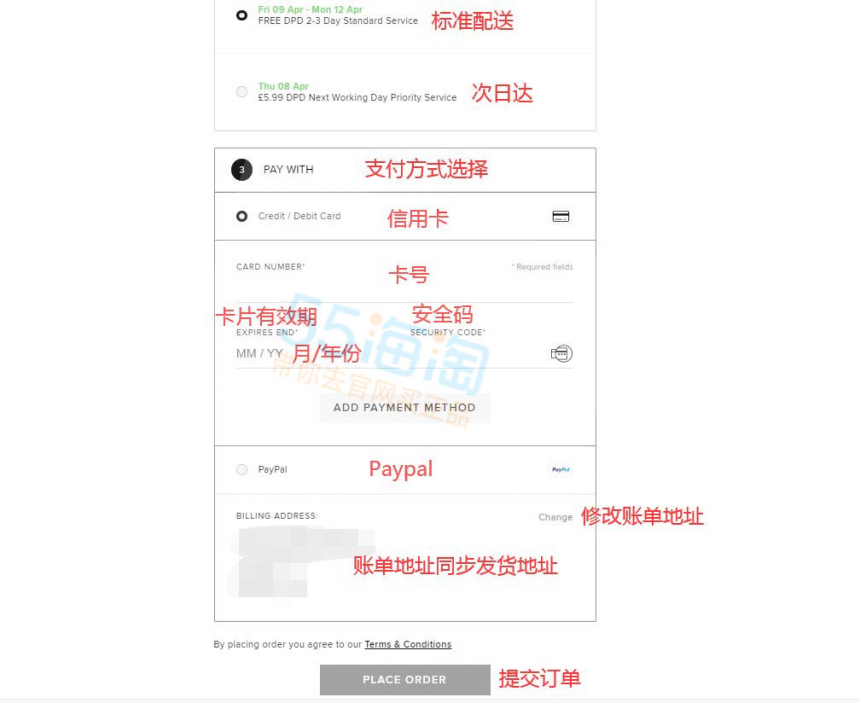
Task: Choose £5.99 DPD Next Working Day Priority
Action: click(x=241, y=92)
